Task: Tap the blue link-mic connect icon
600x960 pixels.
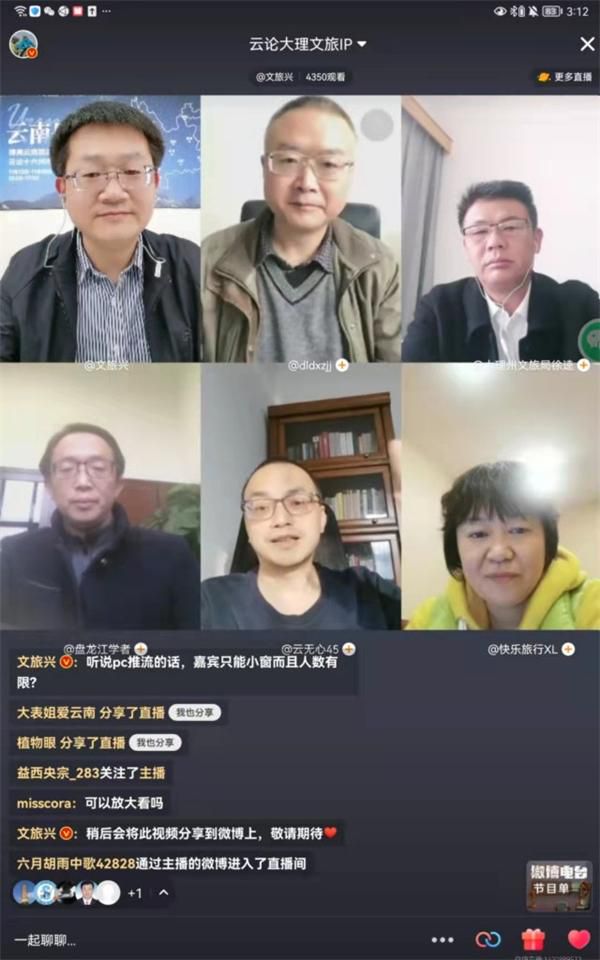Action: point(488,940)
